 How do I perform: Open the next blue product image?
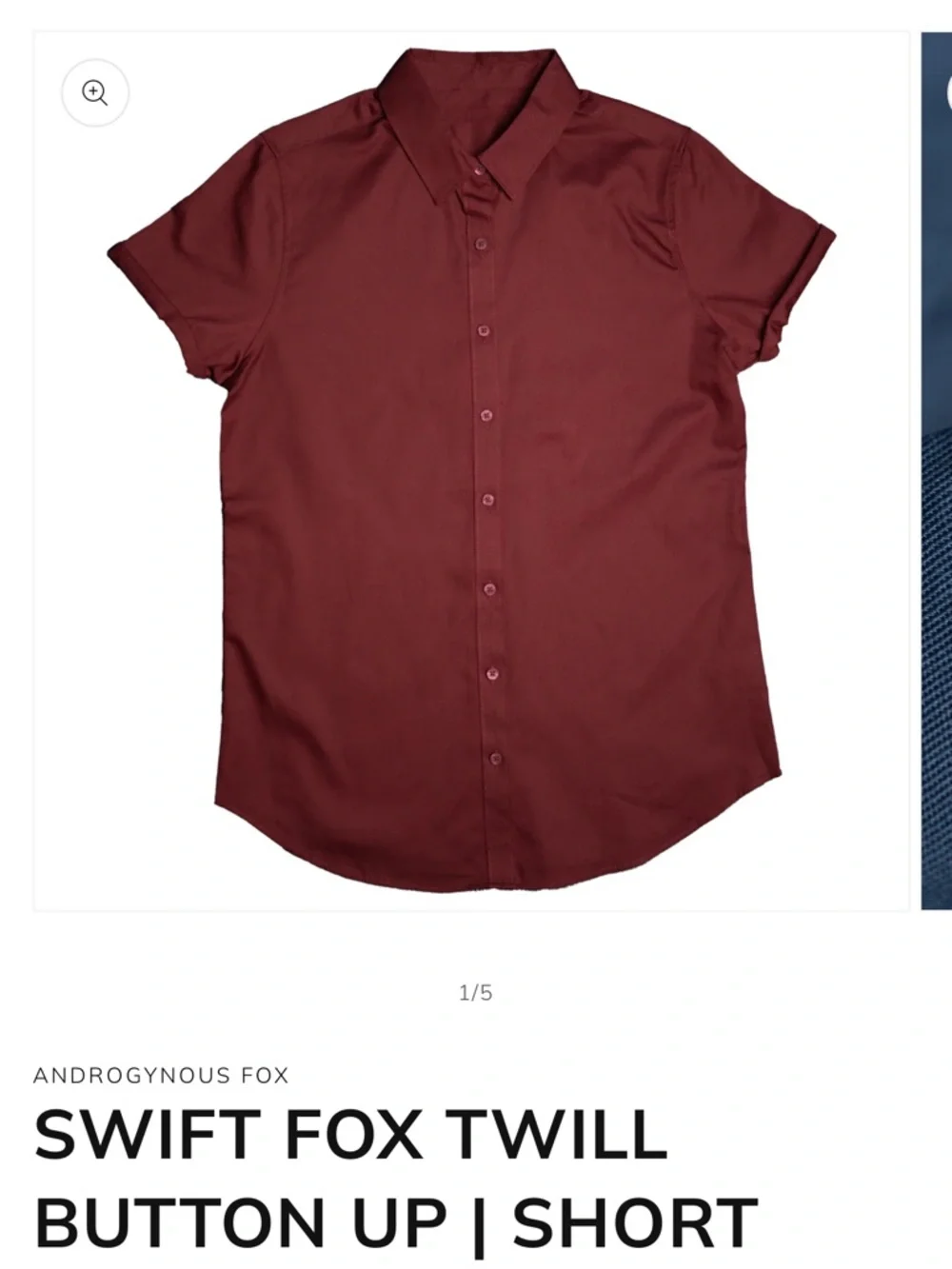[x=937, y=471]
